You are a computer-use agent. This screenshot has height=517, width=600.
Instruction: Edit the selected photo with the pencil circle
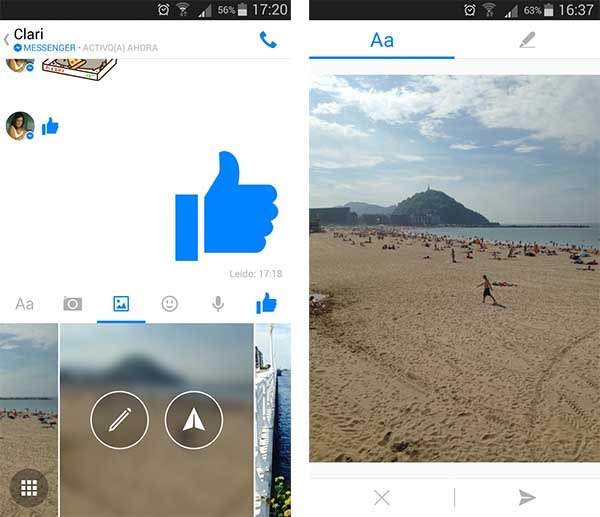coord(119,420)
